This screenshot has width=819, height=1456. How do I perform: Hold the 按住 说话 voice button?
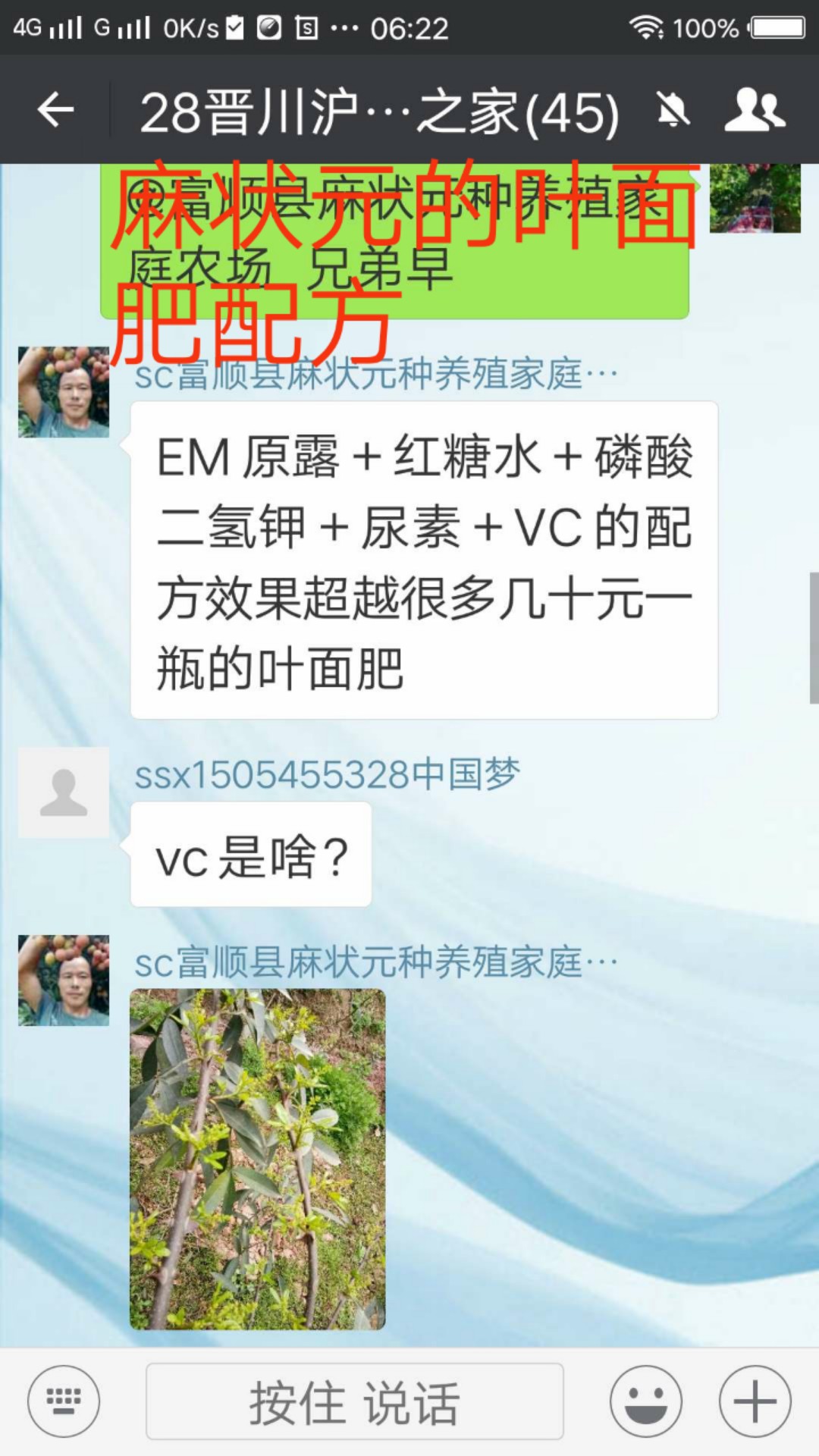tap(354, 1401)
